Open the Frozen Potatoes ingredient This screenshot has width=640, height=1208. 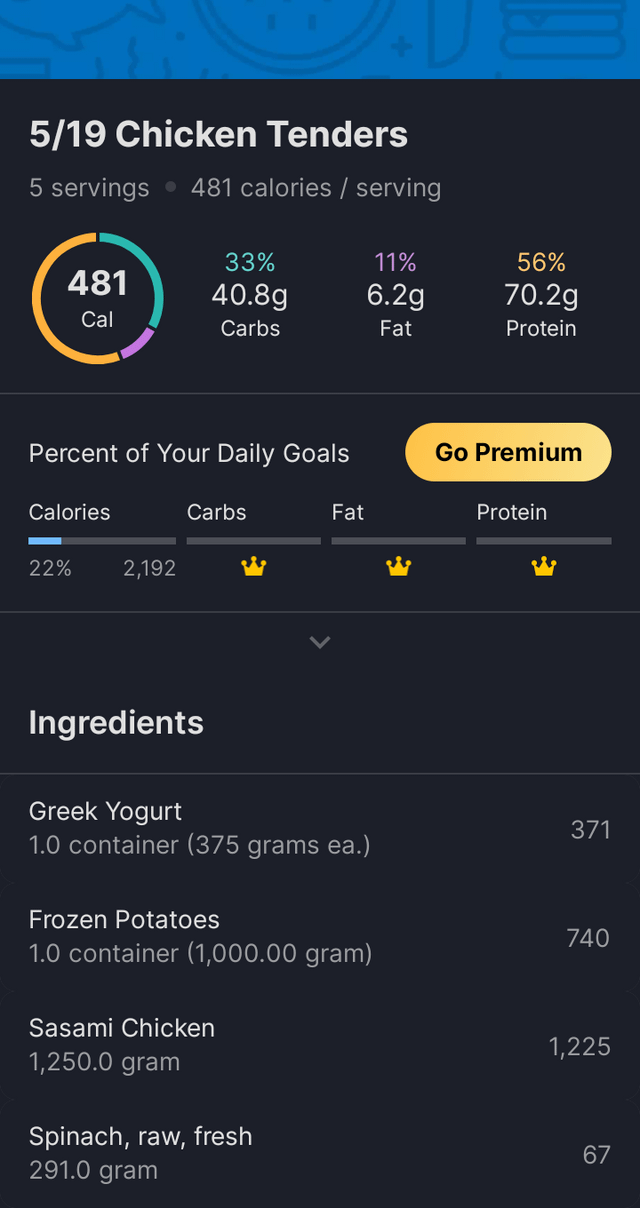(320, 937)
